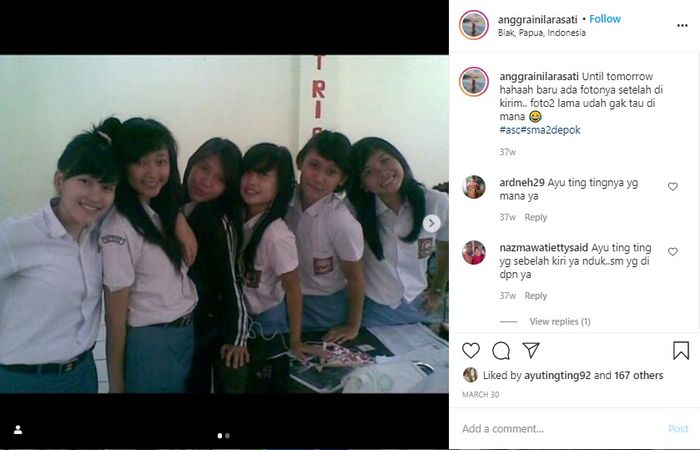The width and height of the screenshot is (700, 450).
Task: Reply to ardneh29's comment
Action: point(536,217)
